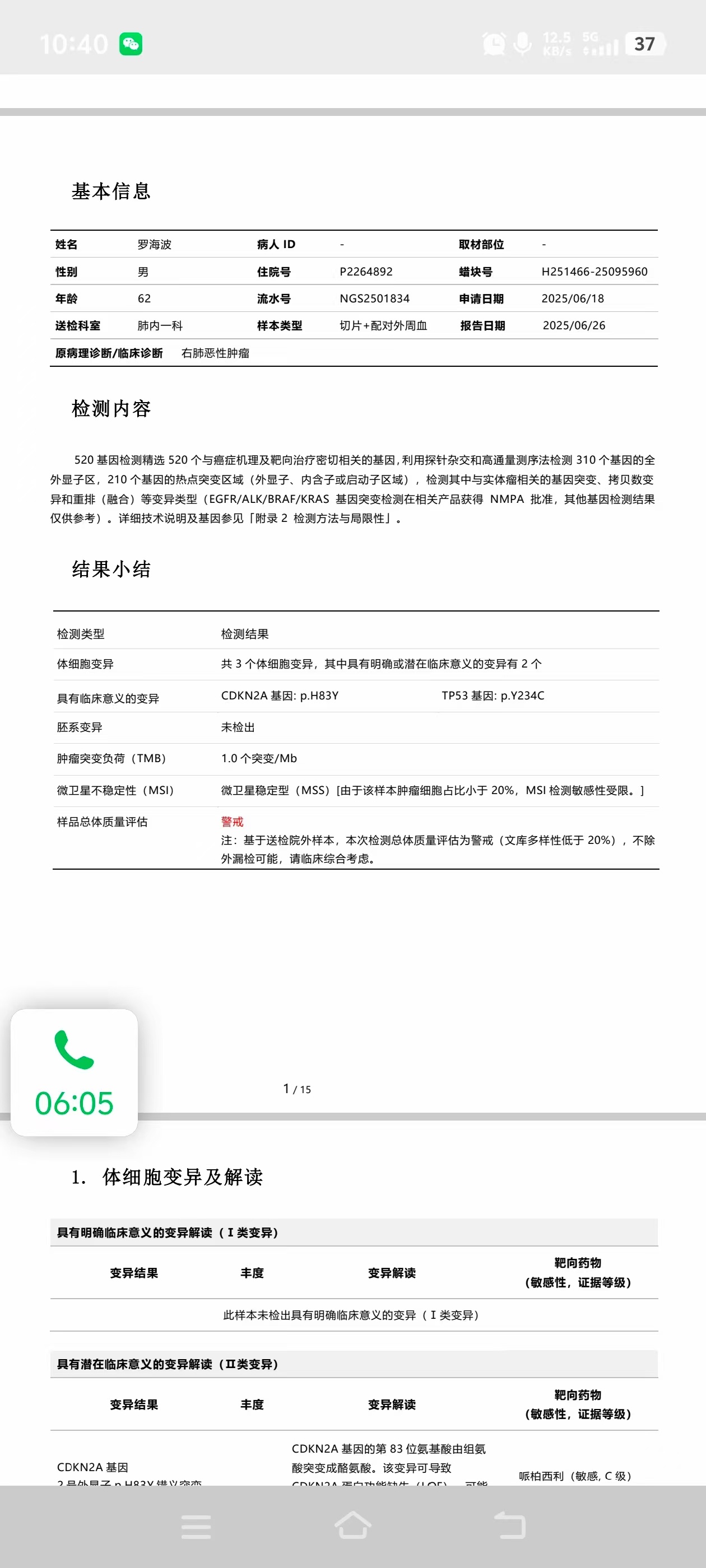This screenshot has width=706, height=1568.
Task: Go to the home screen
Action: (352, 1526)
